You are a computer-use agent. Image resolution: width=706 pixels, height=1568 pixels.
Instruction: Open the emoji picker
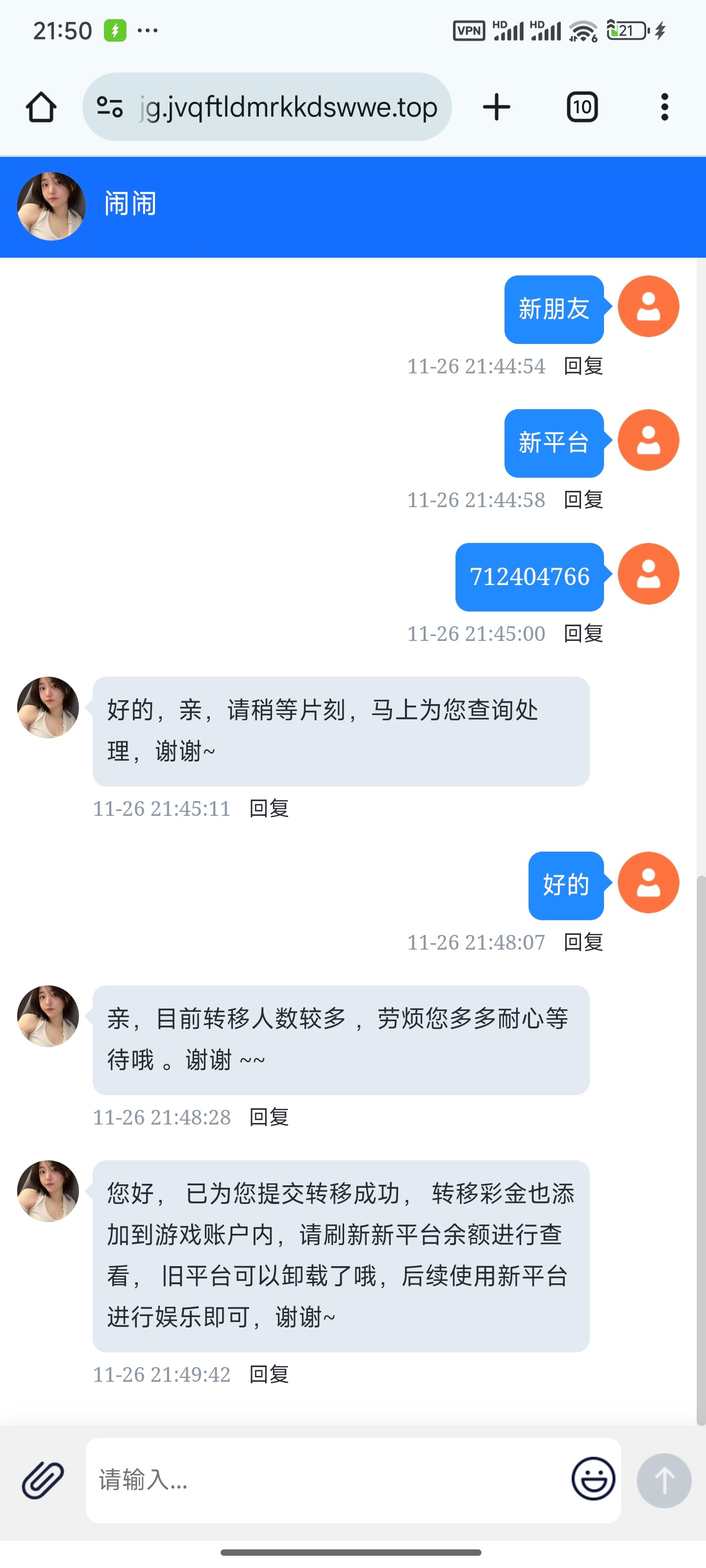coord(593,1478)
